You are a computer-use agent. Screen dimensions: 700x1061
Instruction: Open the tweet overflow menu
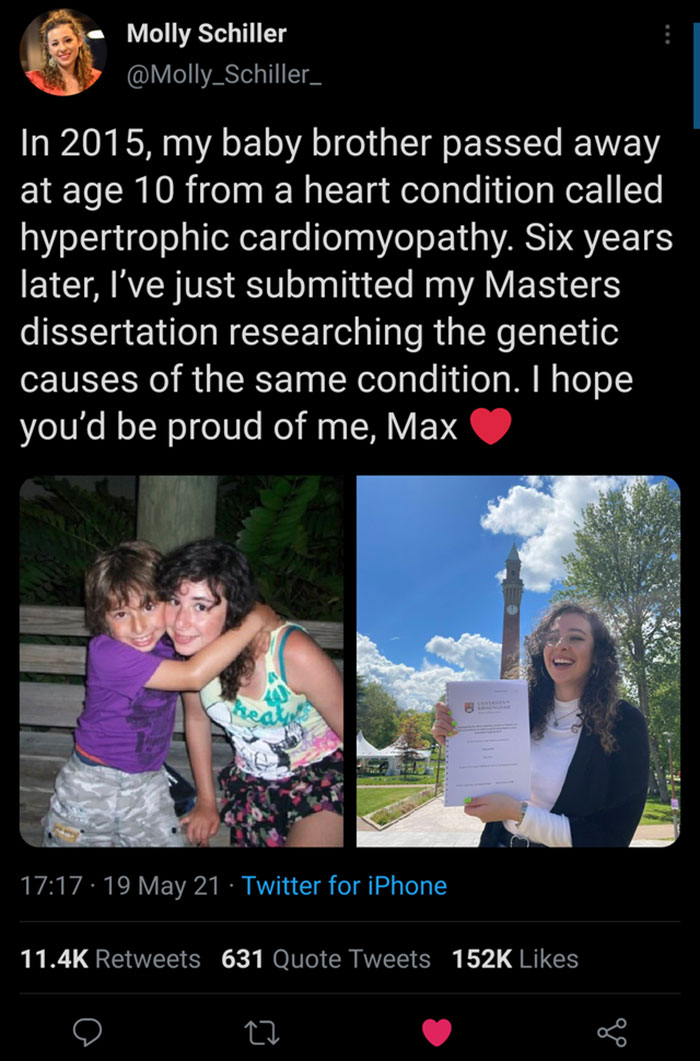(x=668, y=35)
